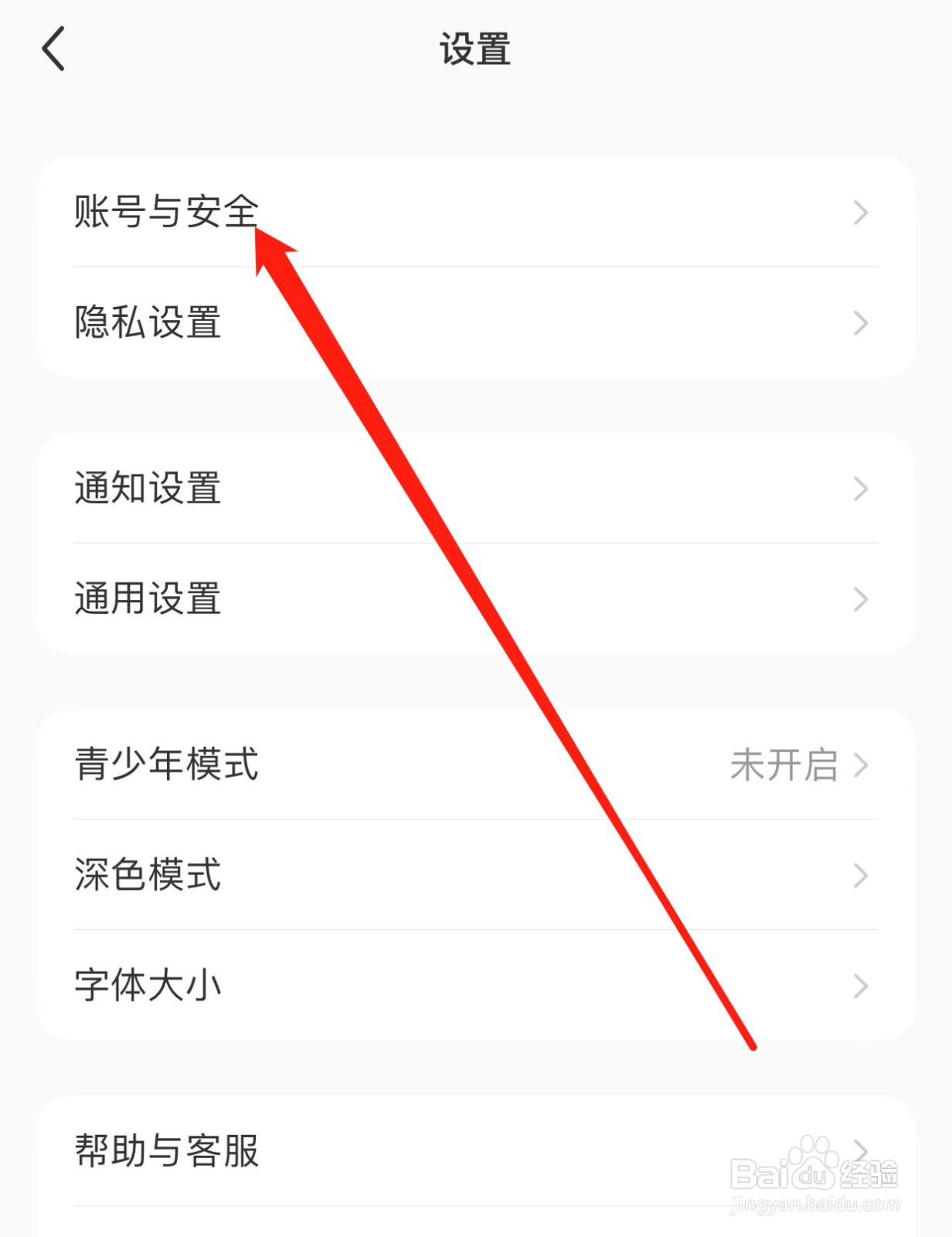The height and width of the screenshot is (1237, 952).
Task: Tap the back arrow icon
Action: click(54, 48)
